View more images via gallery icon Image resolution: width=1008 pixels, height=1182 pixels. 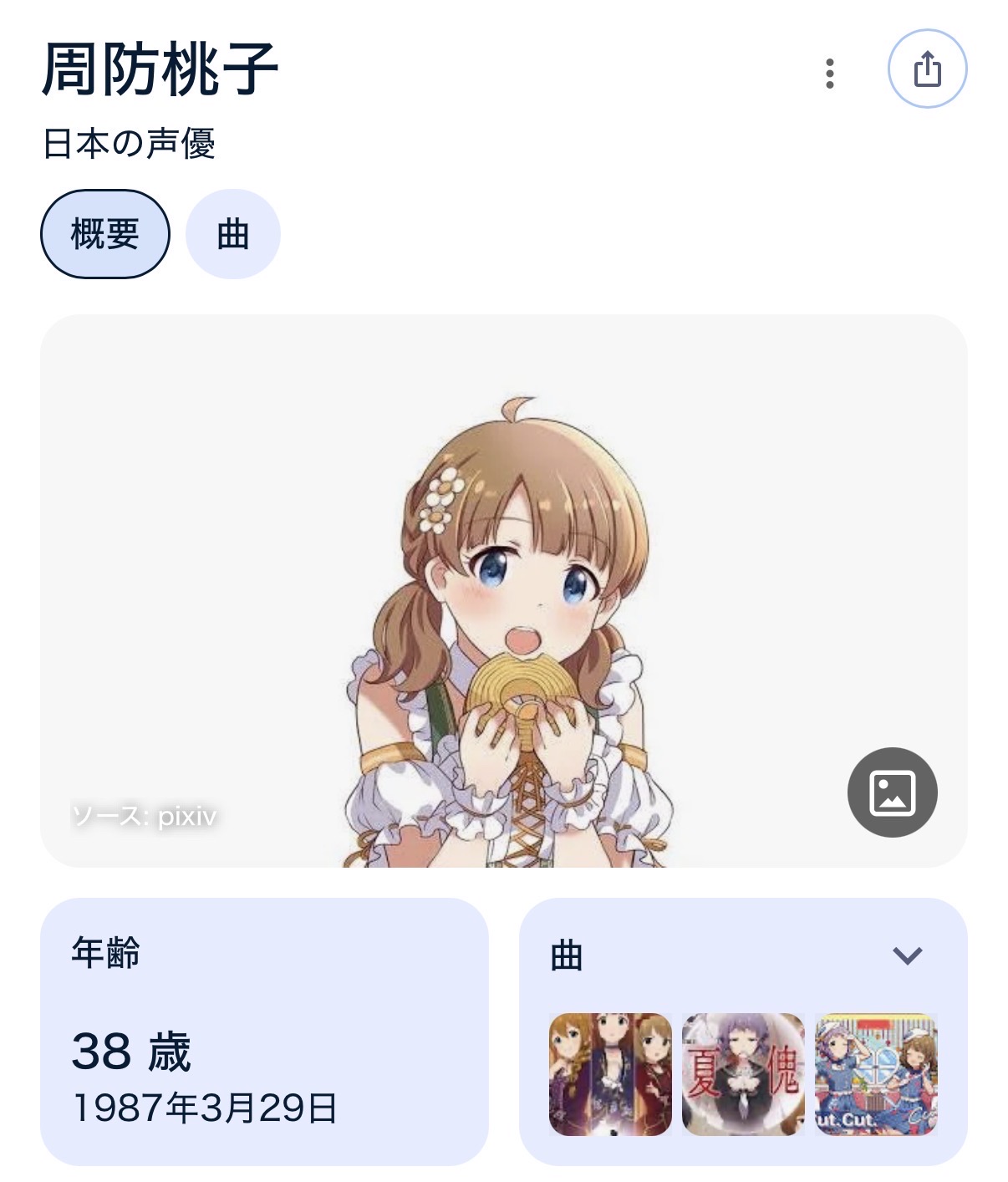point(892,792)
